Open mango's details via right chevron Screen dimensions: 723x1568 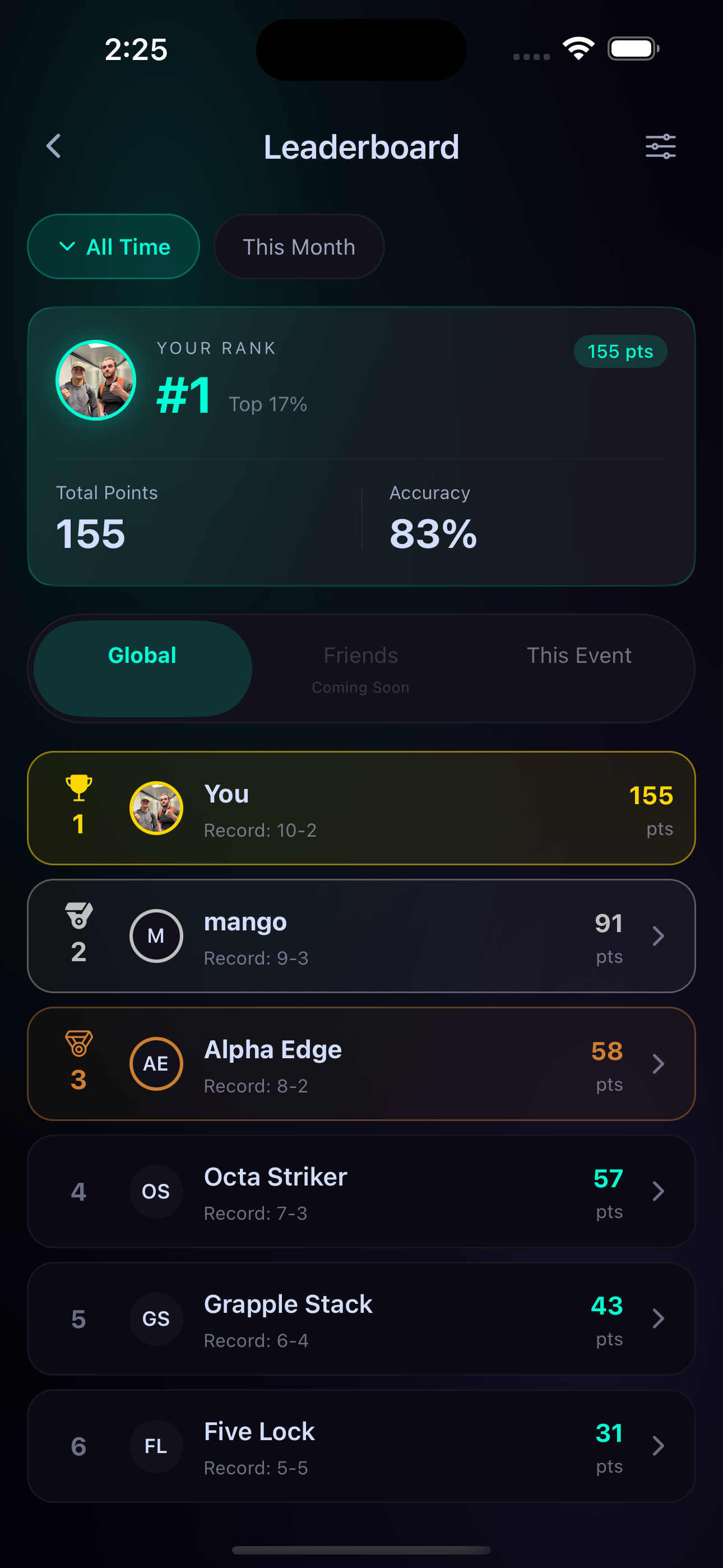[659, 935]
